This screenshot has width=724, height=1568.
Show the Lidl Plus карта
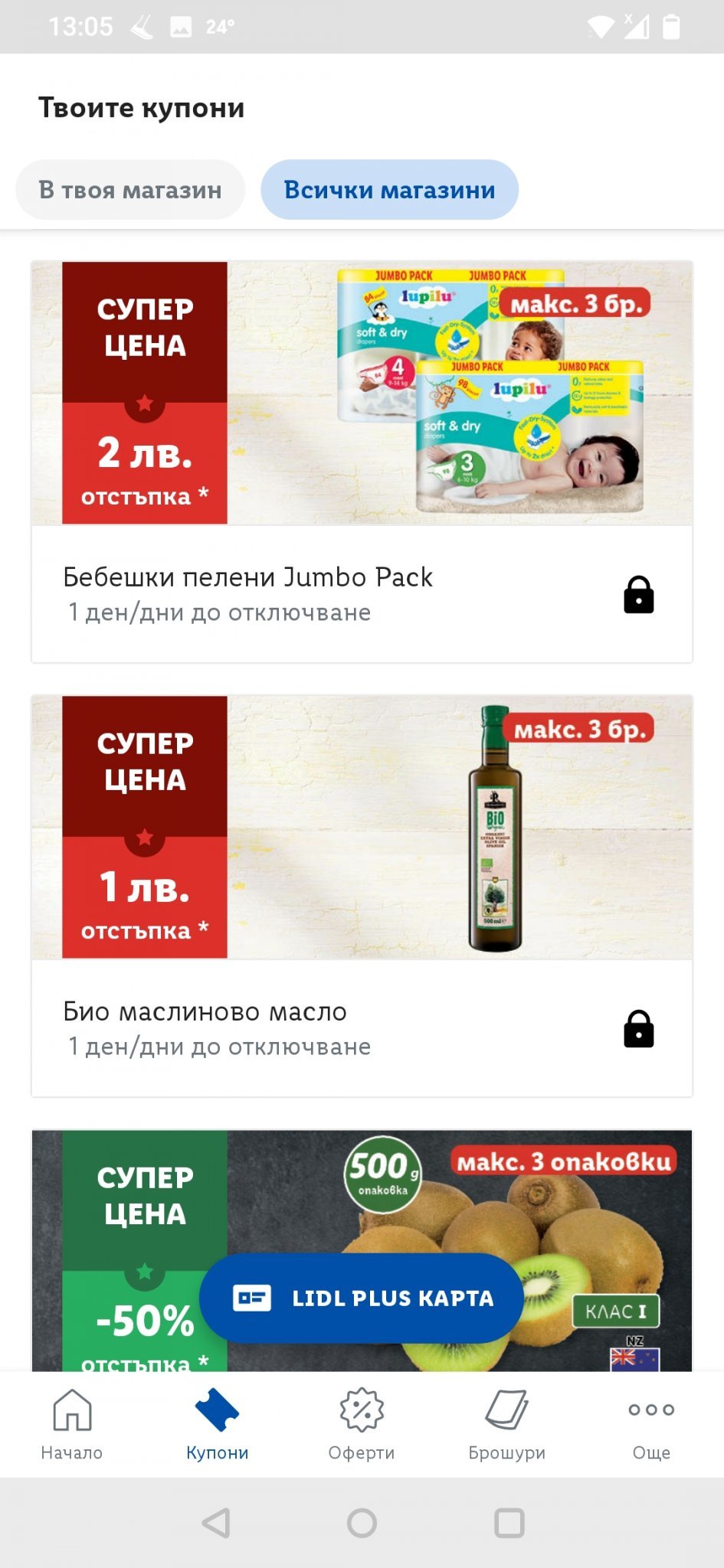[x=362, y=1298]
